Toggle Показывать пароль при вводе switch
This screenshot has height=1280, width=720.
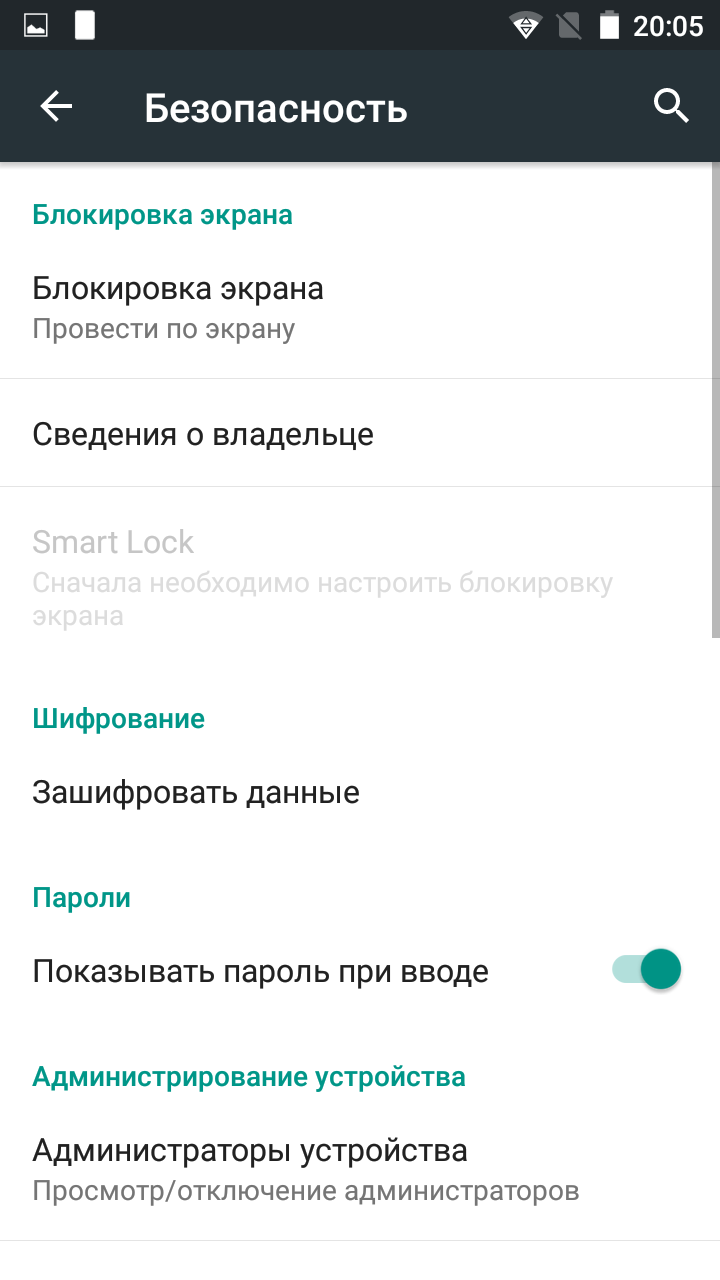(646, 969)
